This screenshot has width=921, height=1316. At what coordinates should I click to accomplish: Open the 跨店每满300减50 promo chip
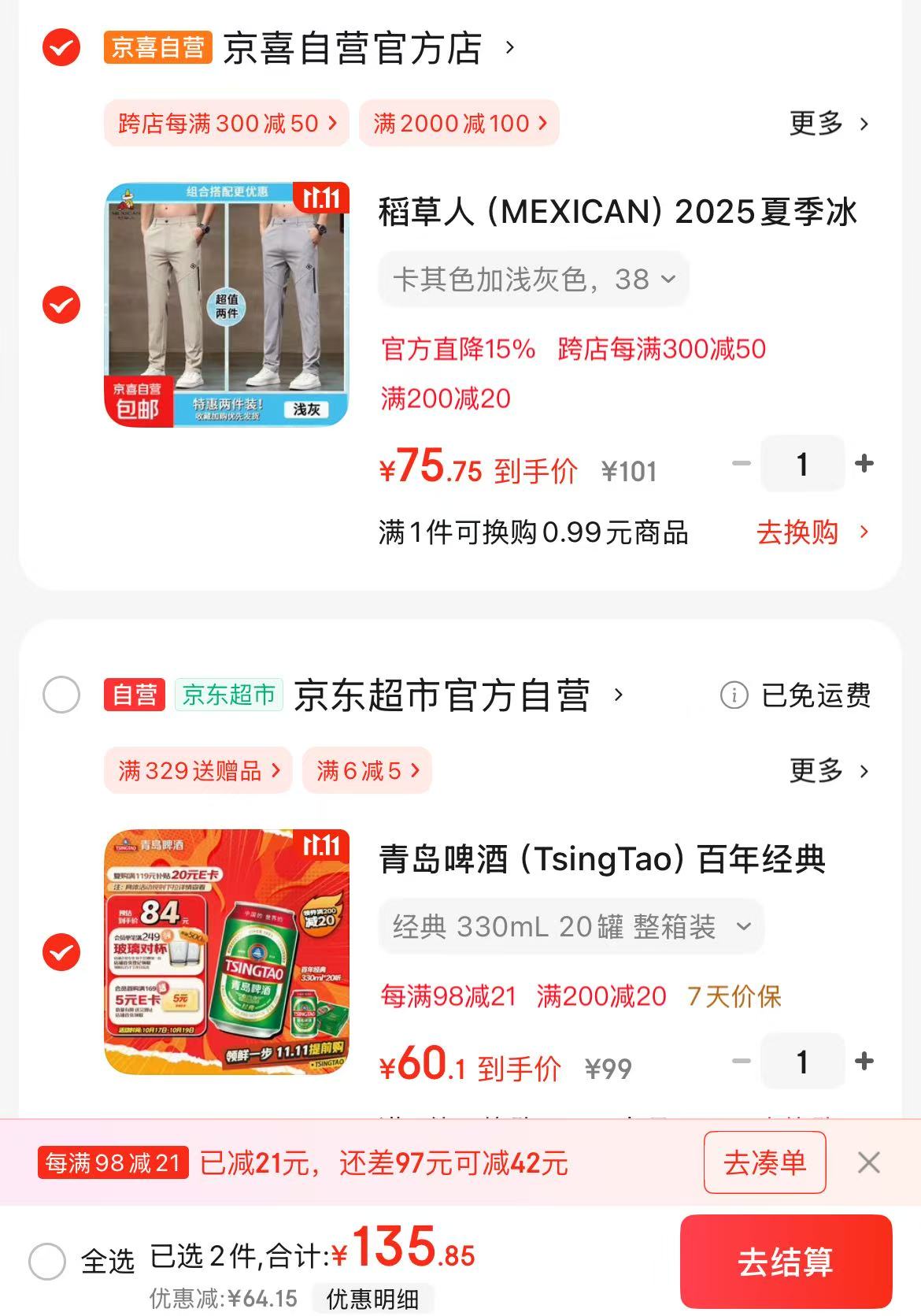click(x=227, y=123)
